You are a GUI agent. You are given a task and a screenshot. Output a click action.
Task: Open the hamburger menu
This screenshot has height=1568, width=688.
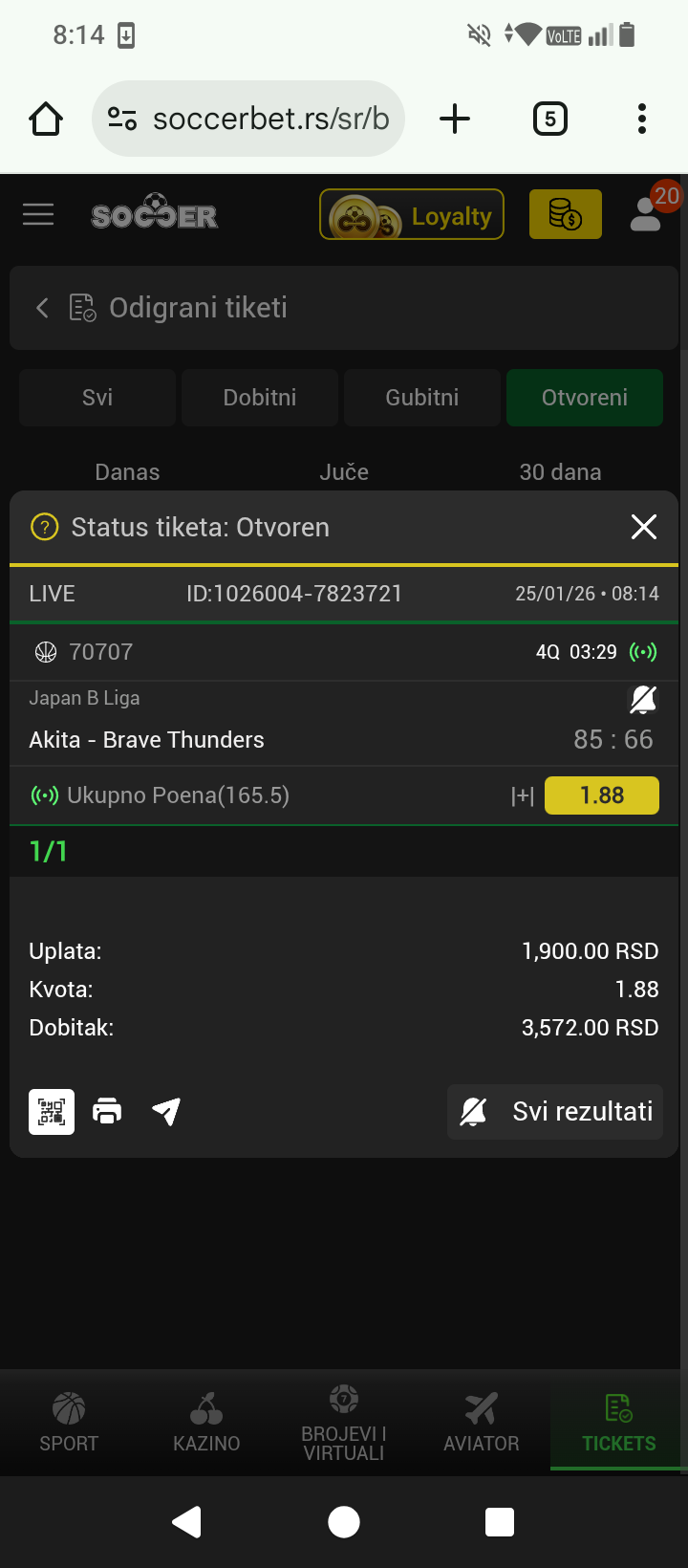[38, 214]
